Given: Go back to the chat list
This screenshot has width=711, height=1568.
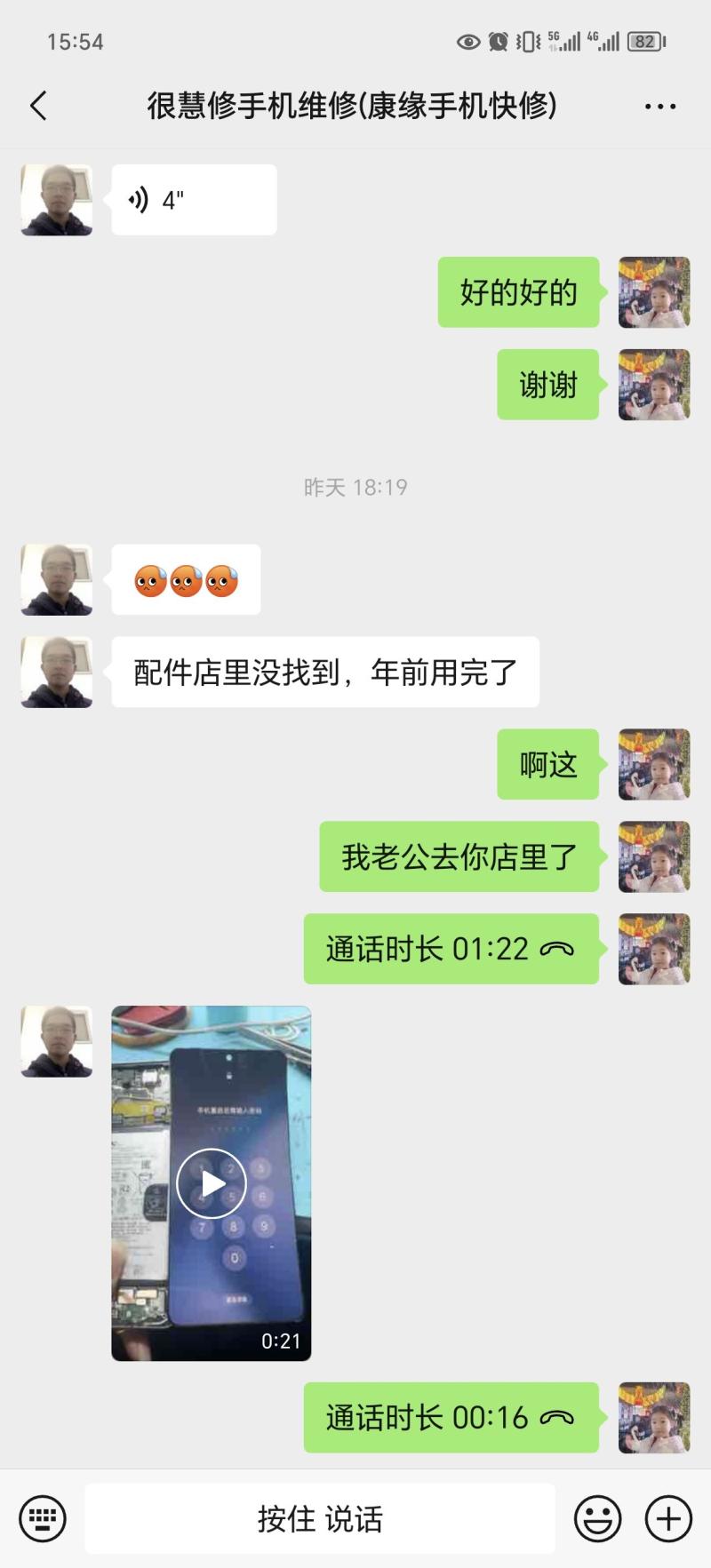Looking at the screenshot, I should pyautogui.click(x=38, y=107).
